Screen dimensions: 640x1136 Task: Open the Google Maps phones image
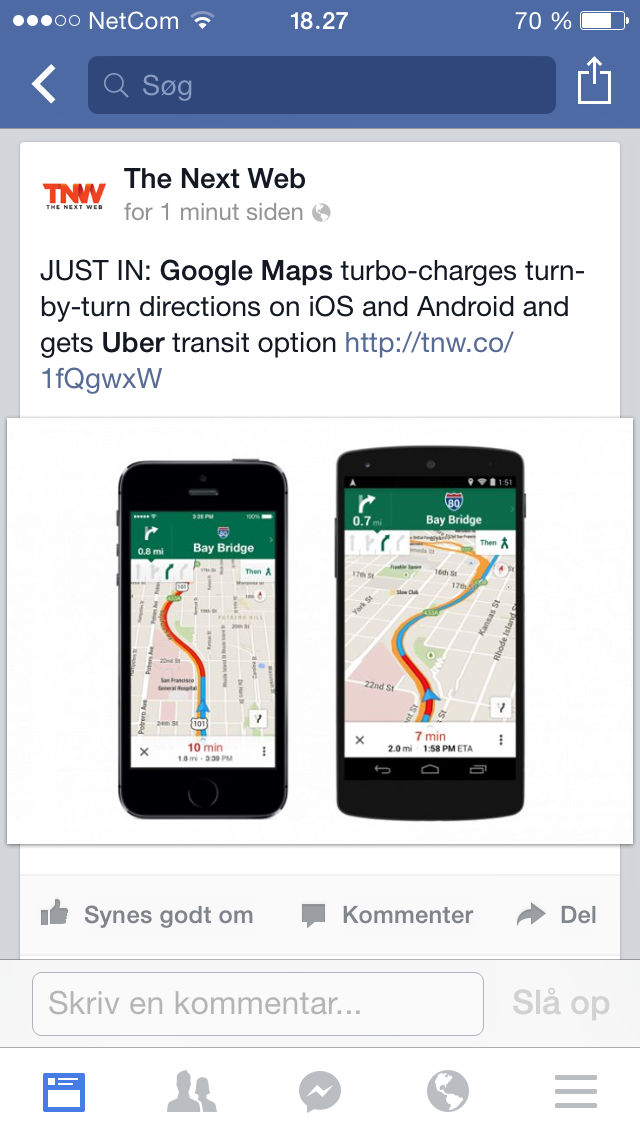pyautogui.click(x=320, y=631)
